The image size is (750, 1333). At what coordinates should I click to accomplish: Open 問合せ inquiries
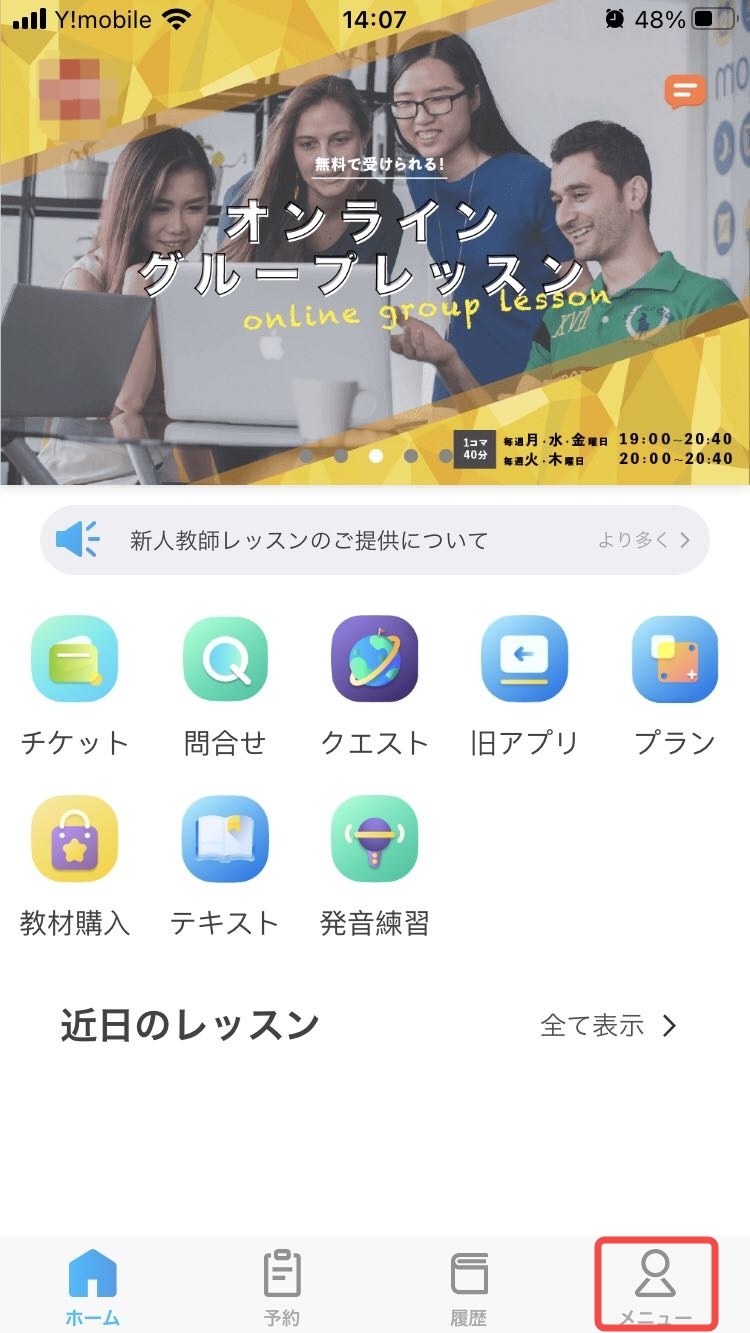point(225,660)
